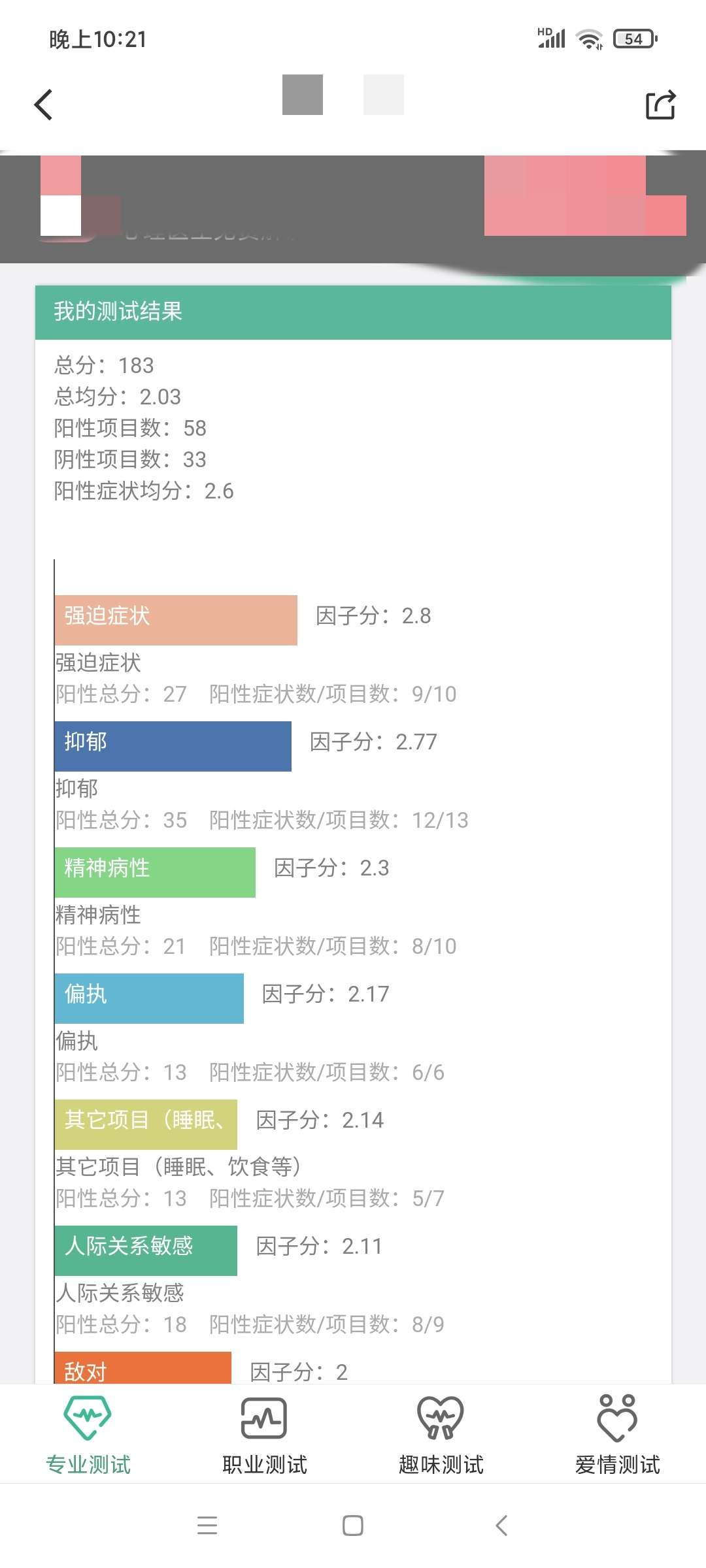Share the test results
The image size is (706, 1568).
click(660, 105)
